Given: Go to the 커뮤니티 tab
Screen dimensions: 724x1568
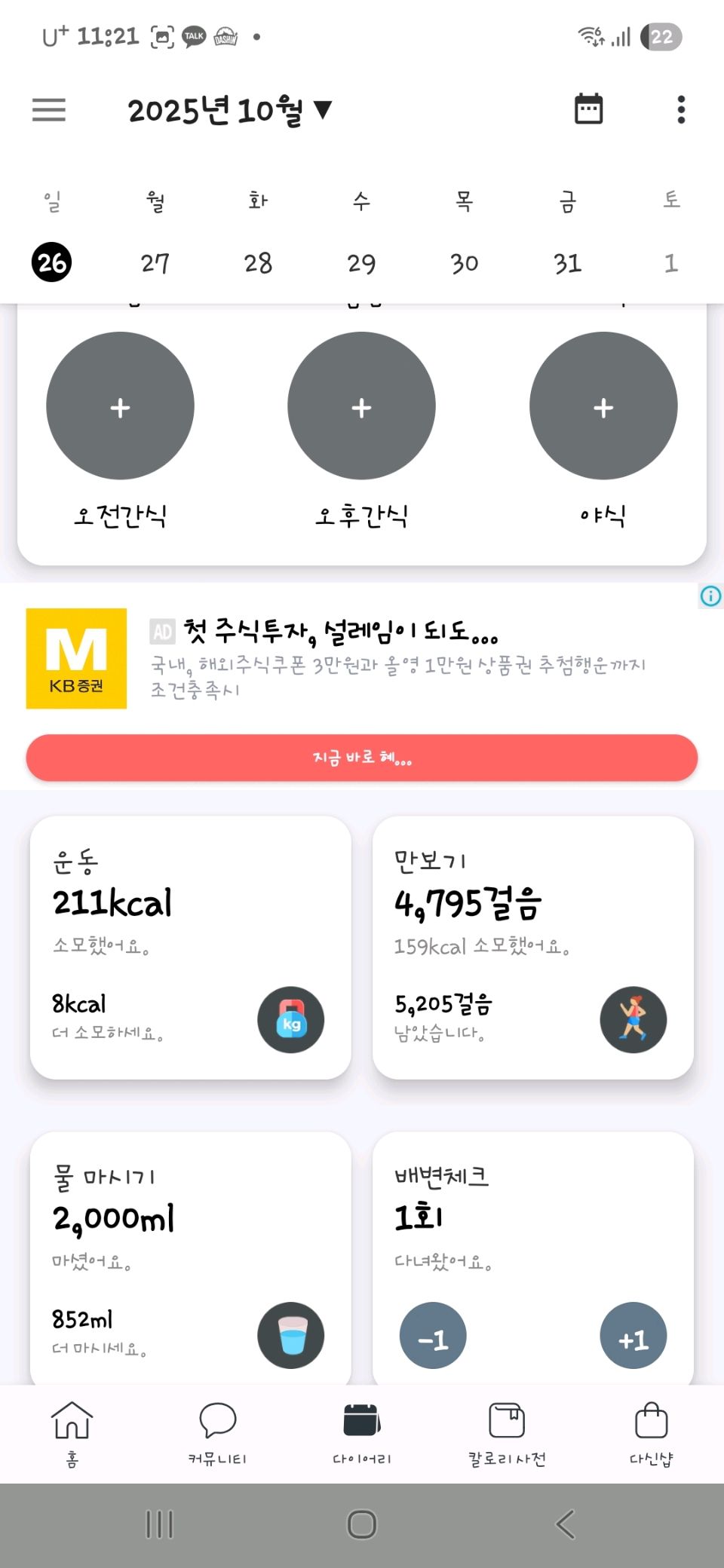Looking at the screenshot, I should [217, 1432].
